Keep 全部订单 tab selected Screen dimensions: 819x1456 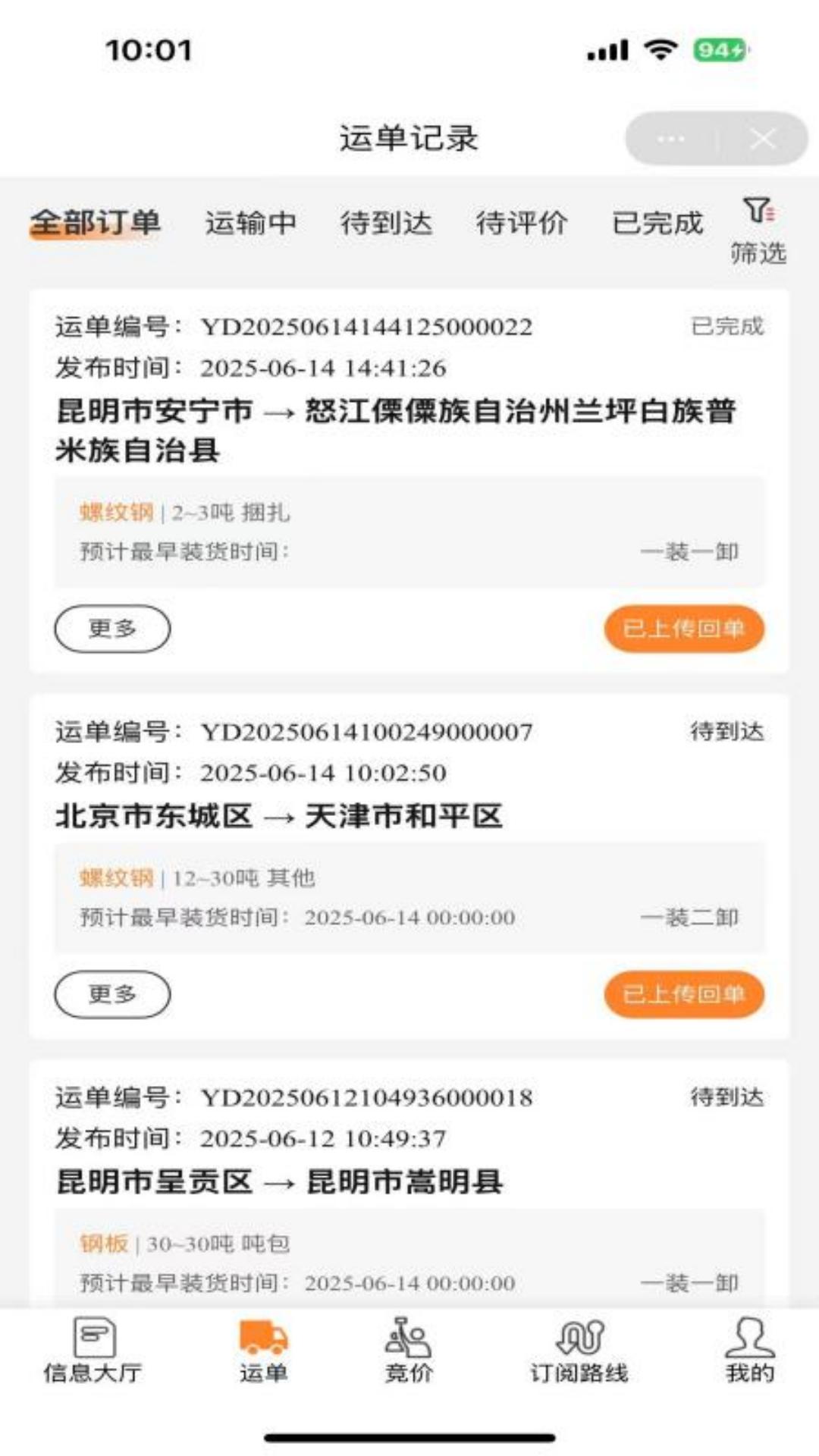click(x=96, y=222)
